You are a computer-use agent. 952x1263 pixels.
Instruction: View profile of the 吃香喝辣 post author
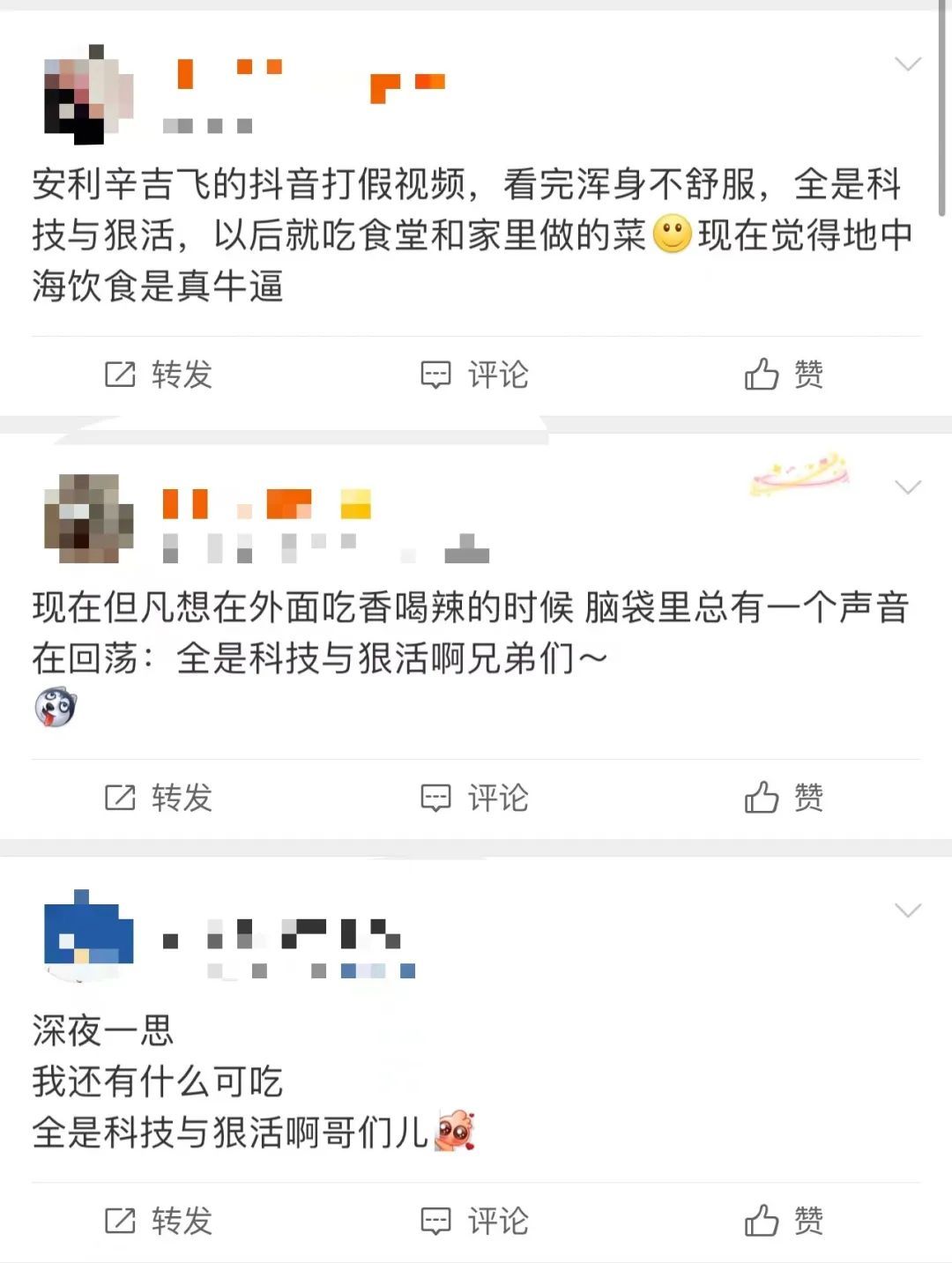[88, 518]
